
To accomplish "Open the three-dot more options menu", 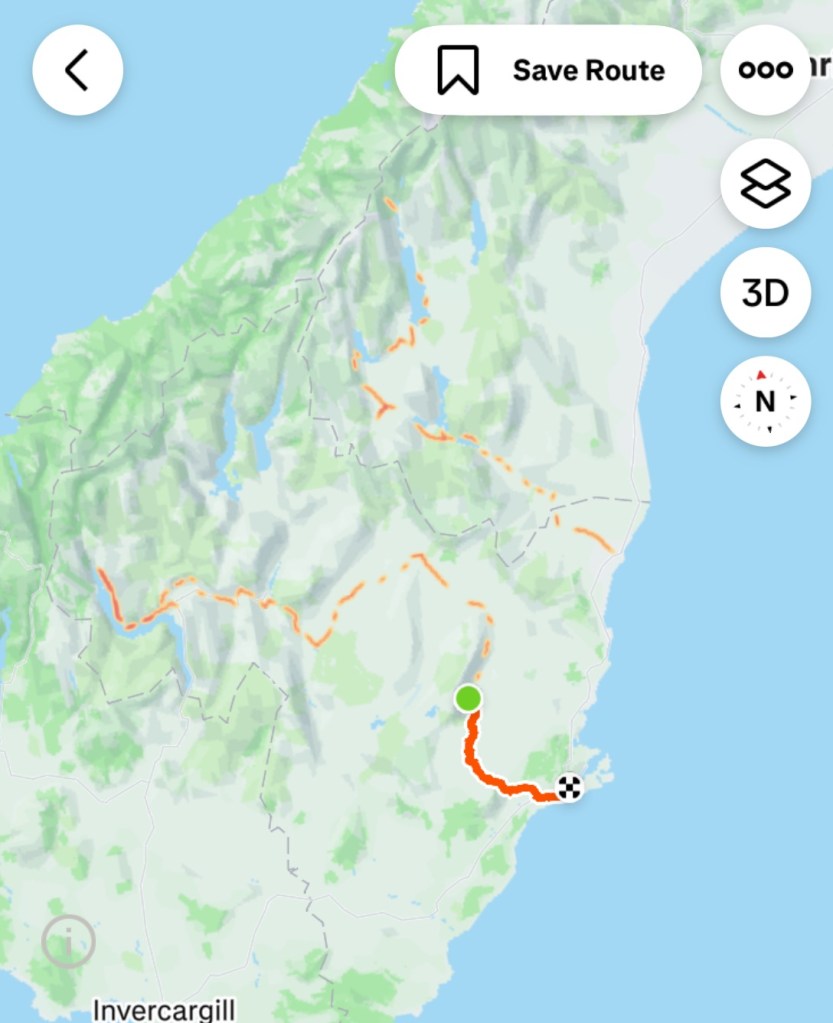I will point(765,70).
